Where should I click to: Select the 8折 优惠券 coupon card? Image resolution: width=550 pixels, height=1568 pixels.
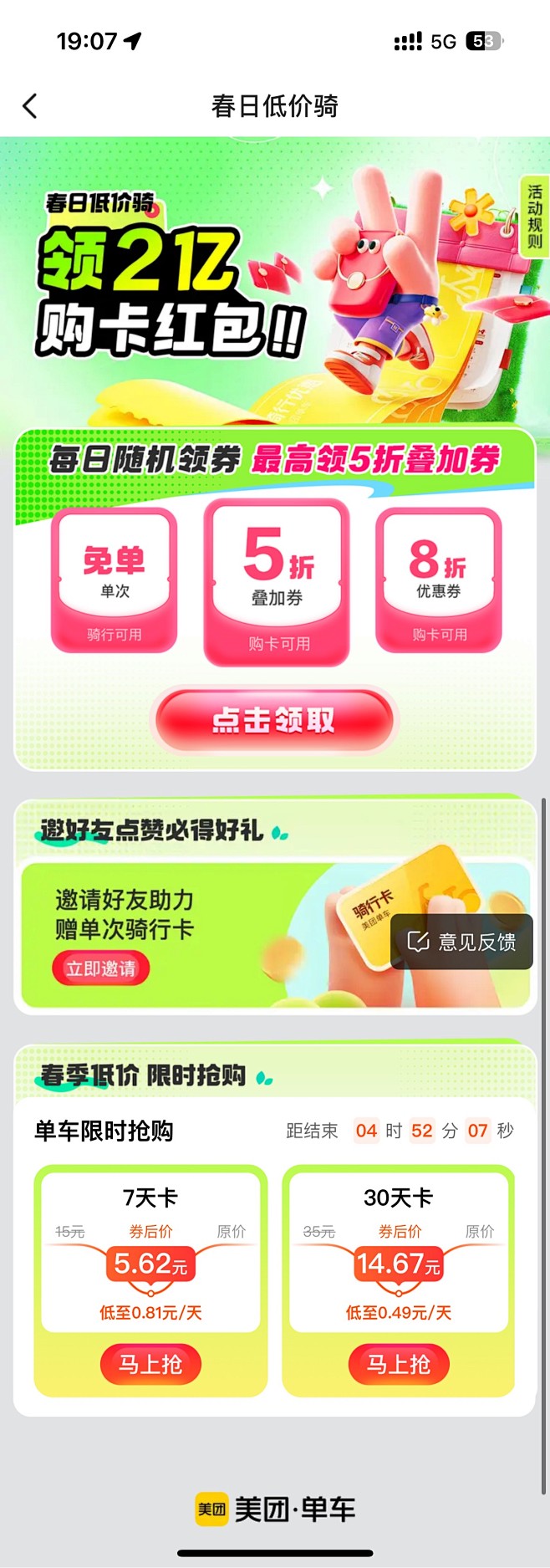439,580
